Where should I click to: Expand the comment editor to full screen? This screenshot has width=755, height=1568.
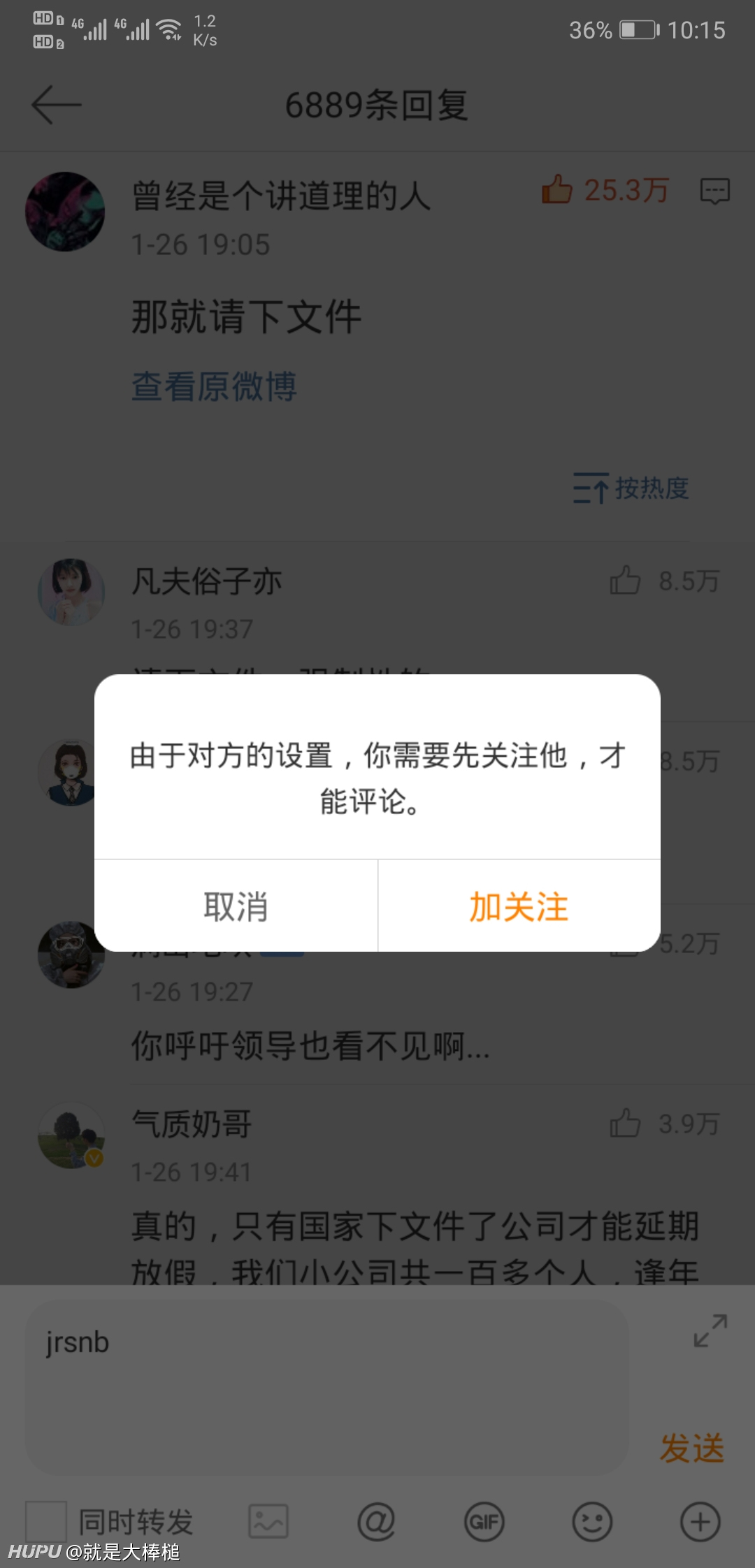coord(710,1330)
